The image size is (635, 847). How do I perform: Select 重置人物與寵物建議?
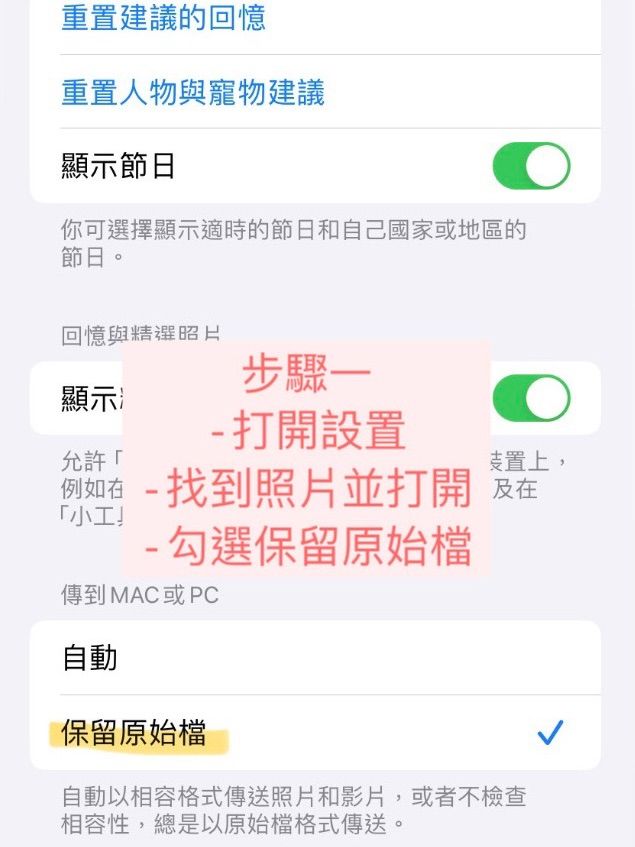[193, 93]
